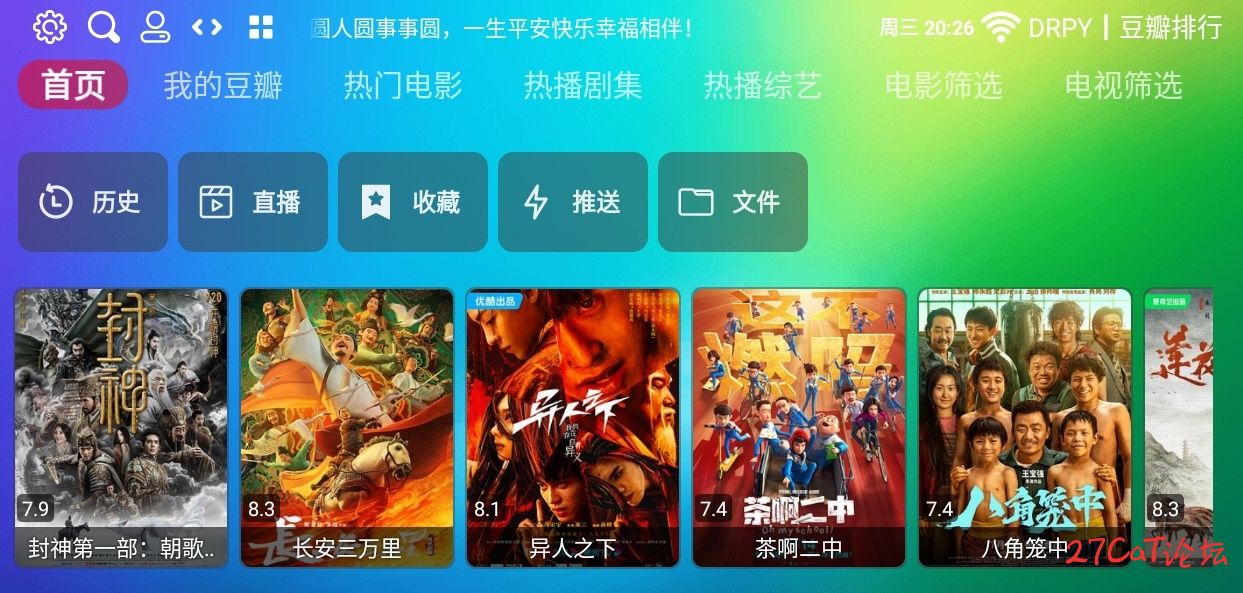Open the 文件 files button
1243x593 pixels.
click(x=732, y=202)
